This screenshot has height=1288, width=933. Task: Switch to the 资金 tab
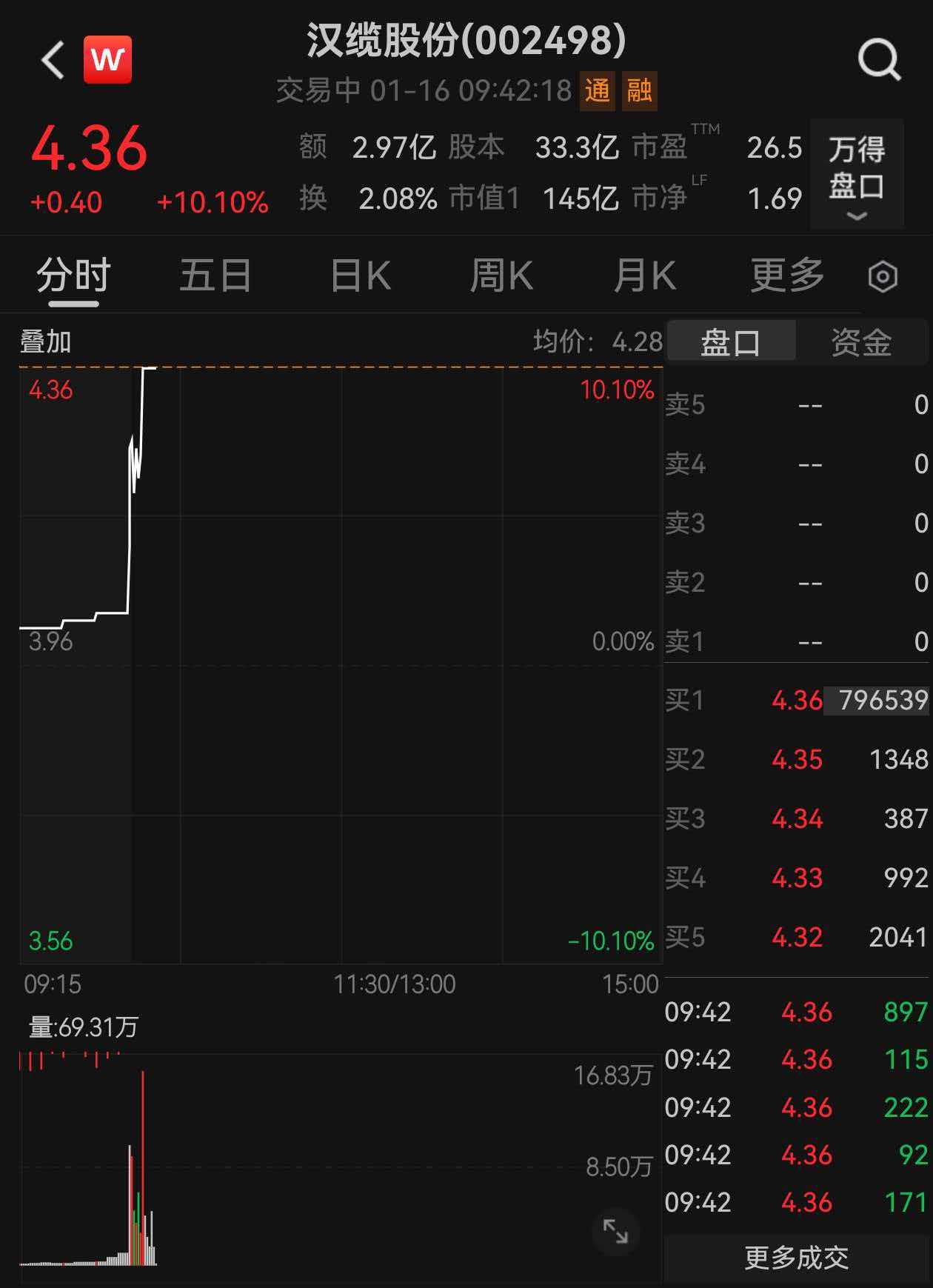coord(861,342)
